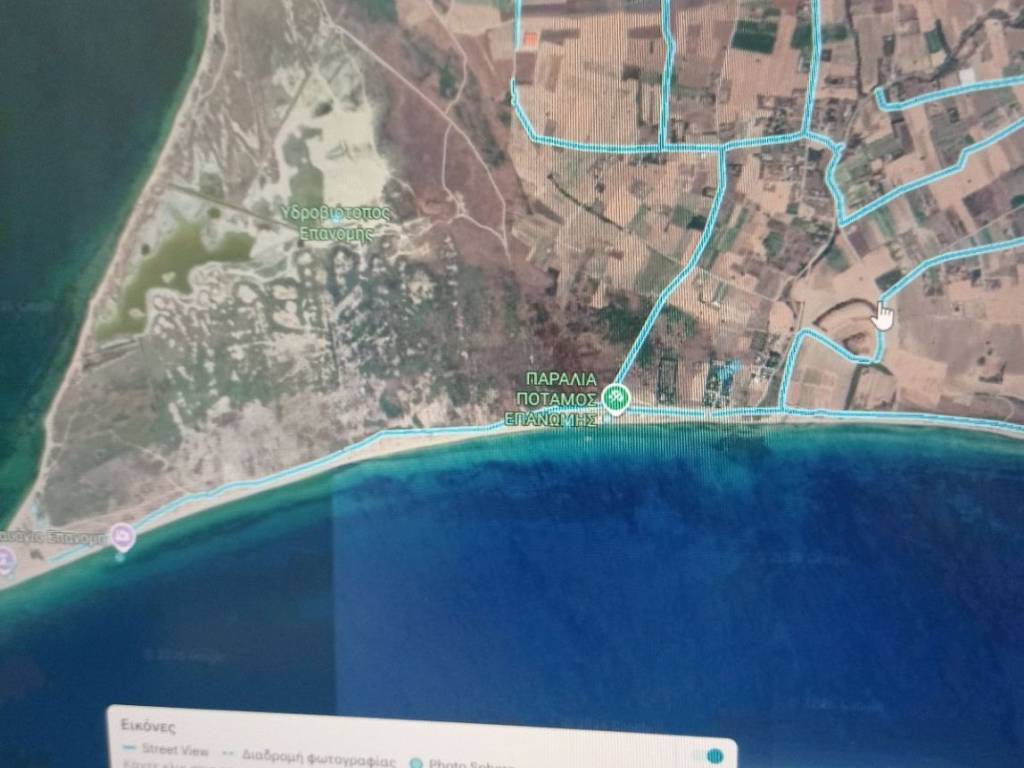Select the Υδροβιότοπος Επανομής place label

[x=335, y=222]
